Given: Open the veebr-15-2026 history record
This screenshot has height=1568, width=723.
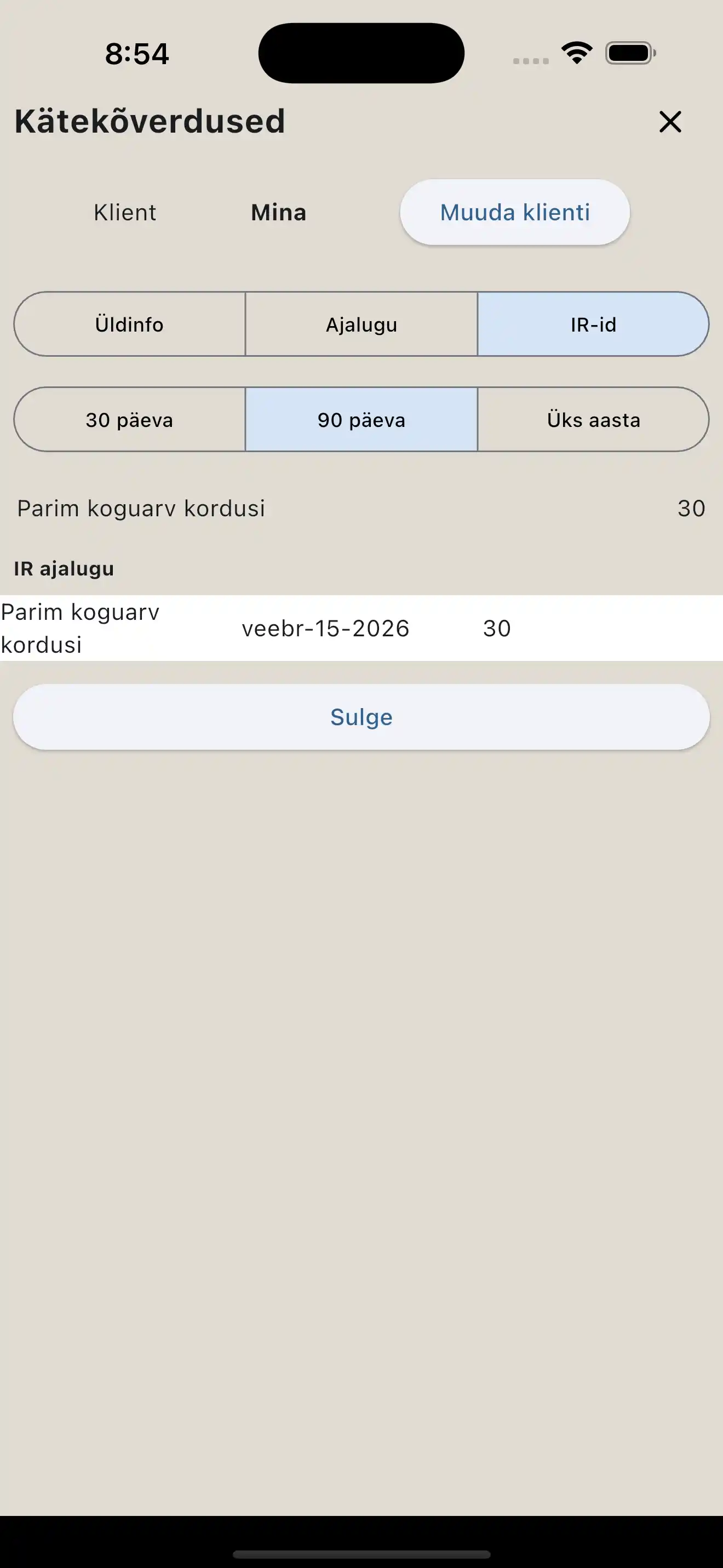Looking at the screenshot, I should 325,629.
